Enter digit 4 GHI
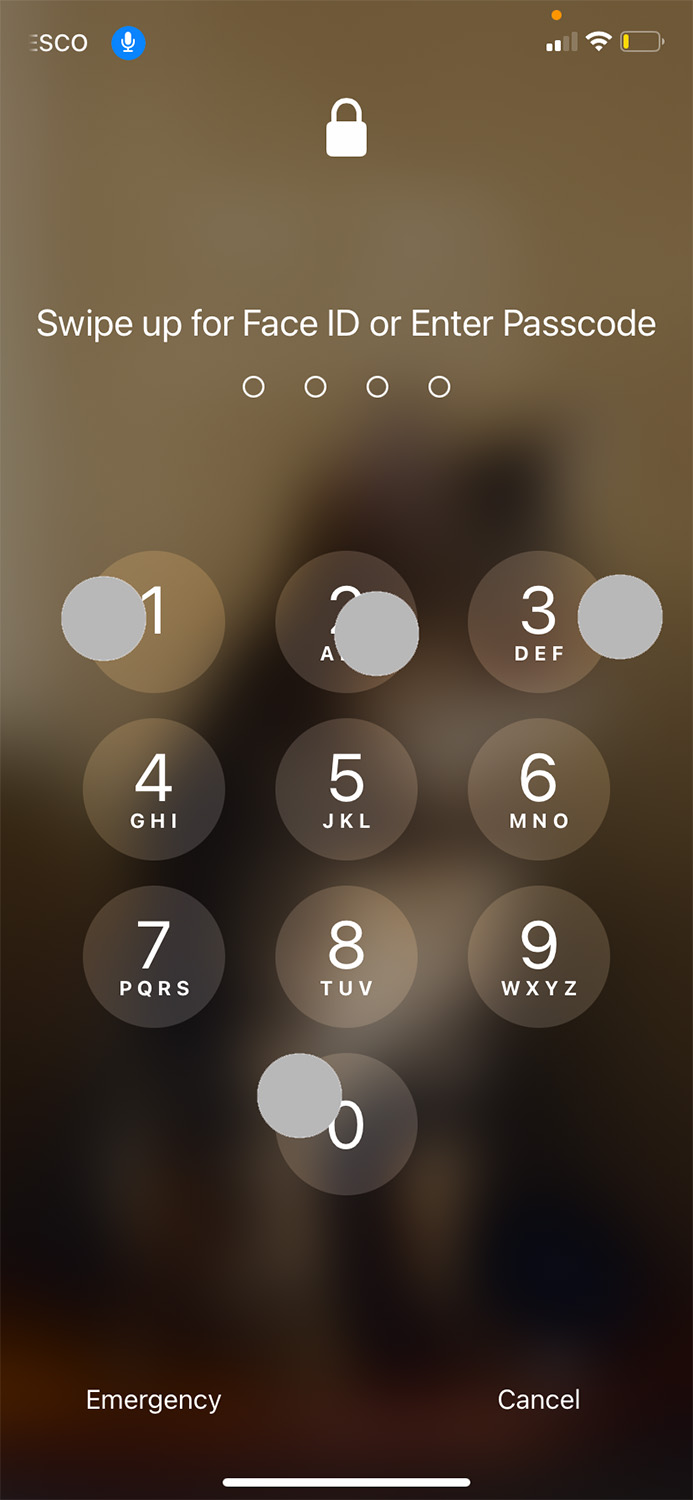693x1500 pixels. click(154, 789)
